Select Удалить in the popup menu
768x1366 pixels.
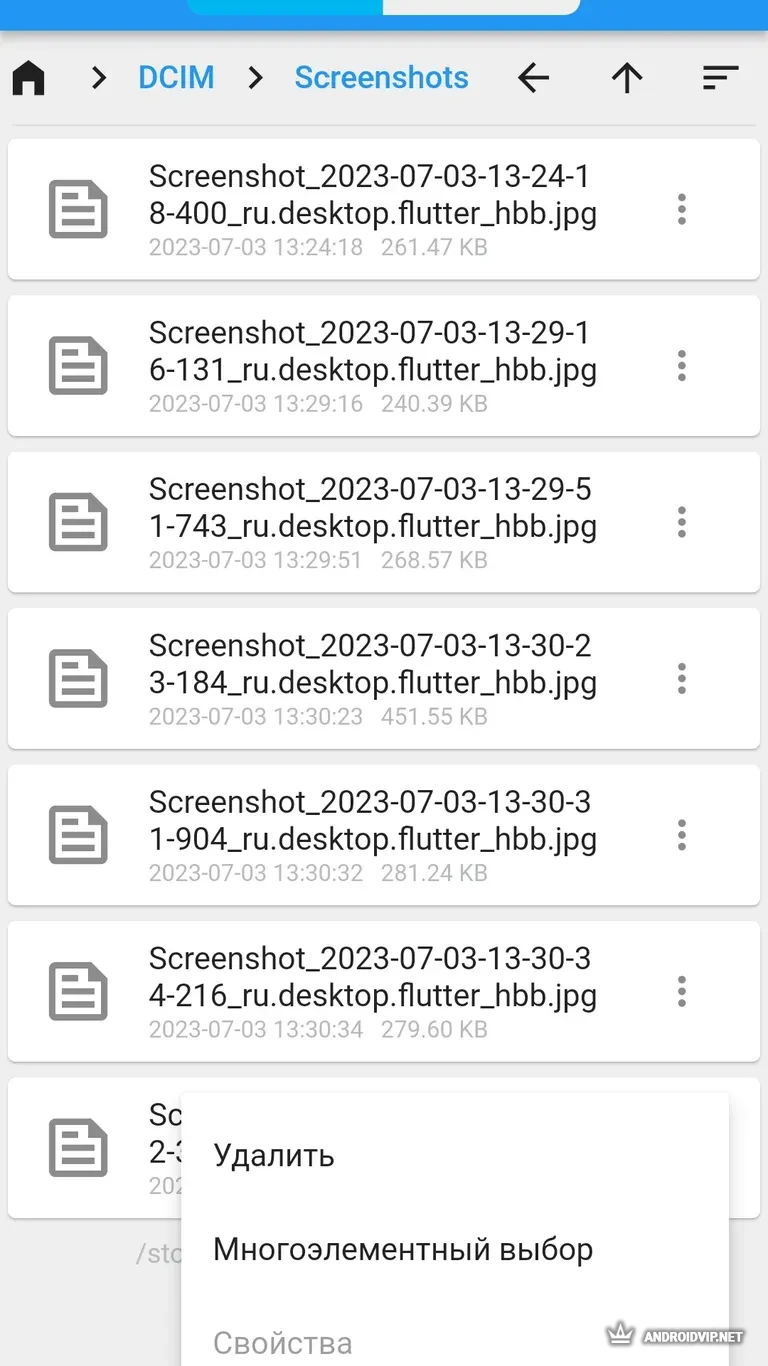click(x=274, y=1156)
